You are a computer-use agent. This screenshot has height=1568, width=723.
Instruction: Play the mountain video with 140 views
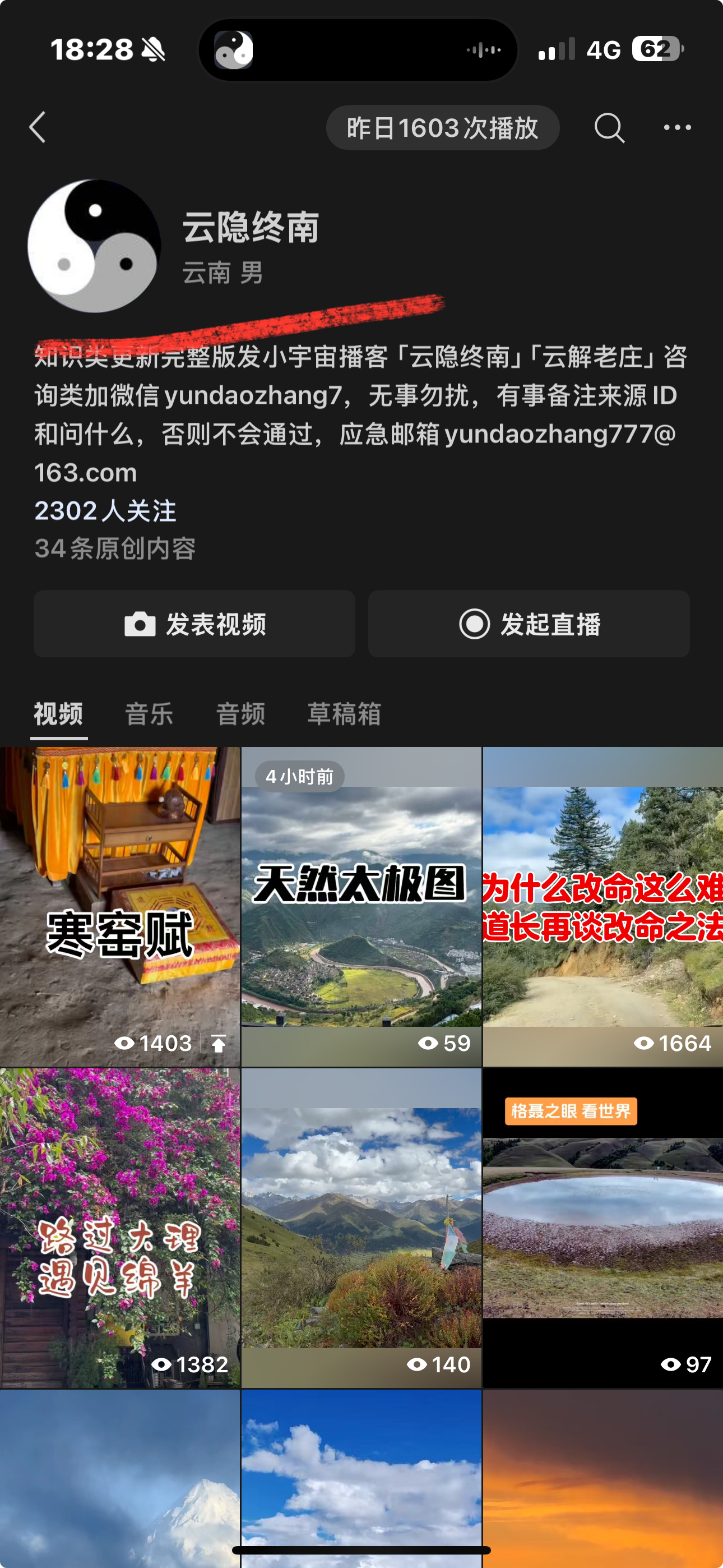tap(361, 1227)
